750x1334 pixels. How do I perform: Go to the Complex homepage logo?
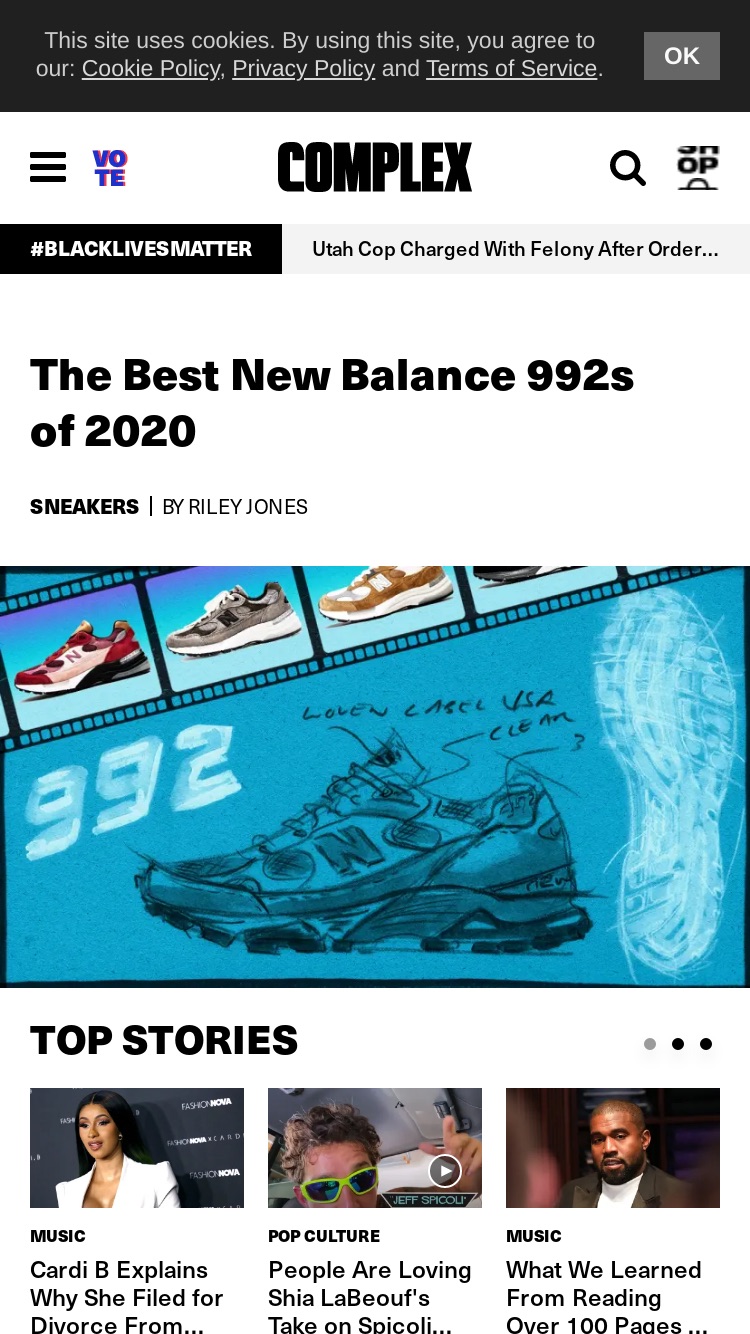[375, 167]
